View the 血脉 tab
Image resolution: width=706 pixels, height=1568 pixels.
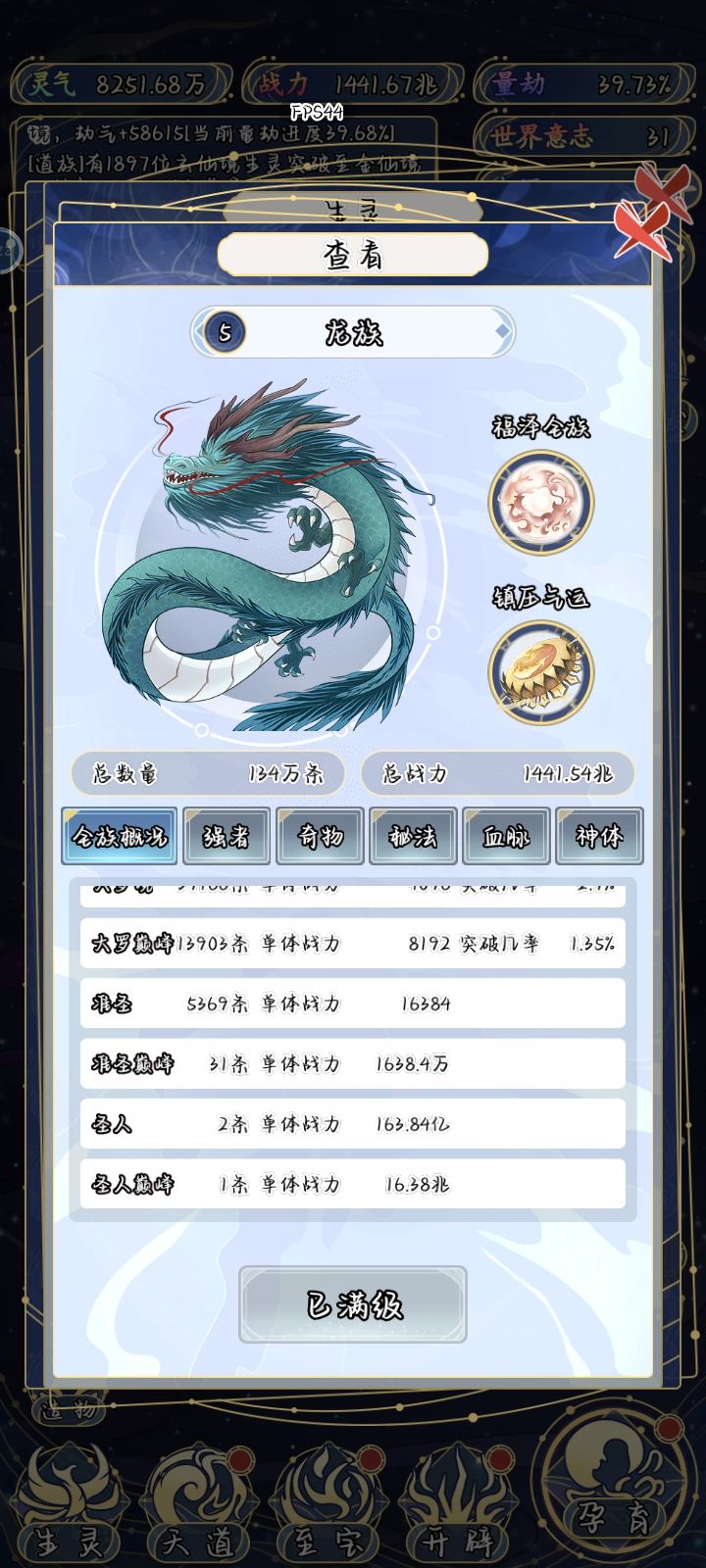(x=506, y=836)
